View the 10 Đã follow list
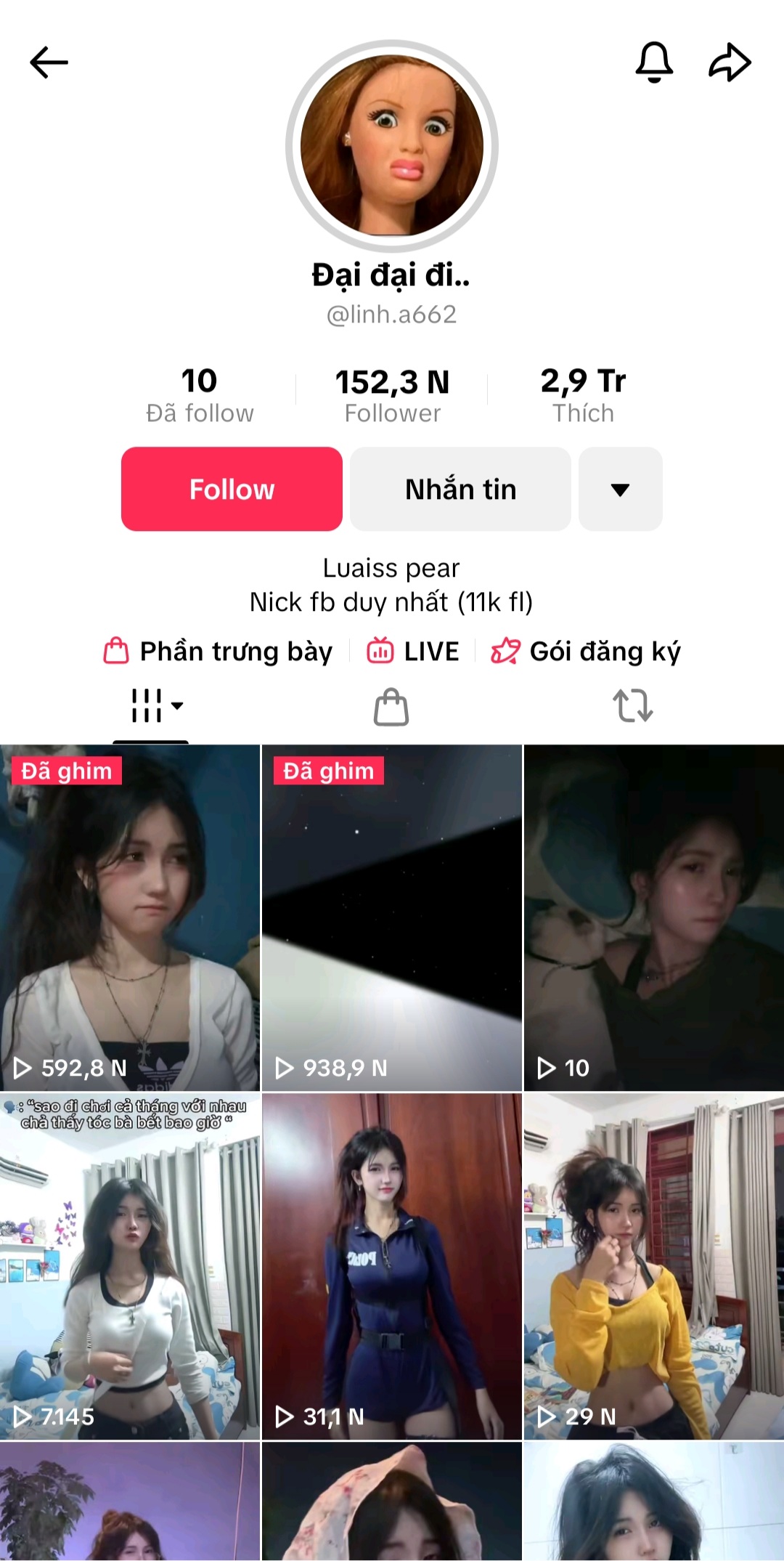784x1561 pixels. click(x=200, y=395)
